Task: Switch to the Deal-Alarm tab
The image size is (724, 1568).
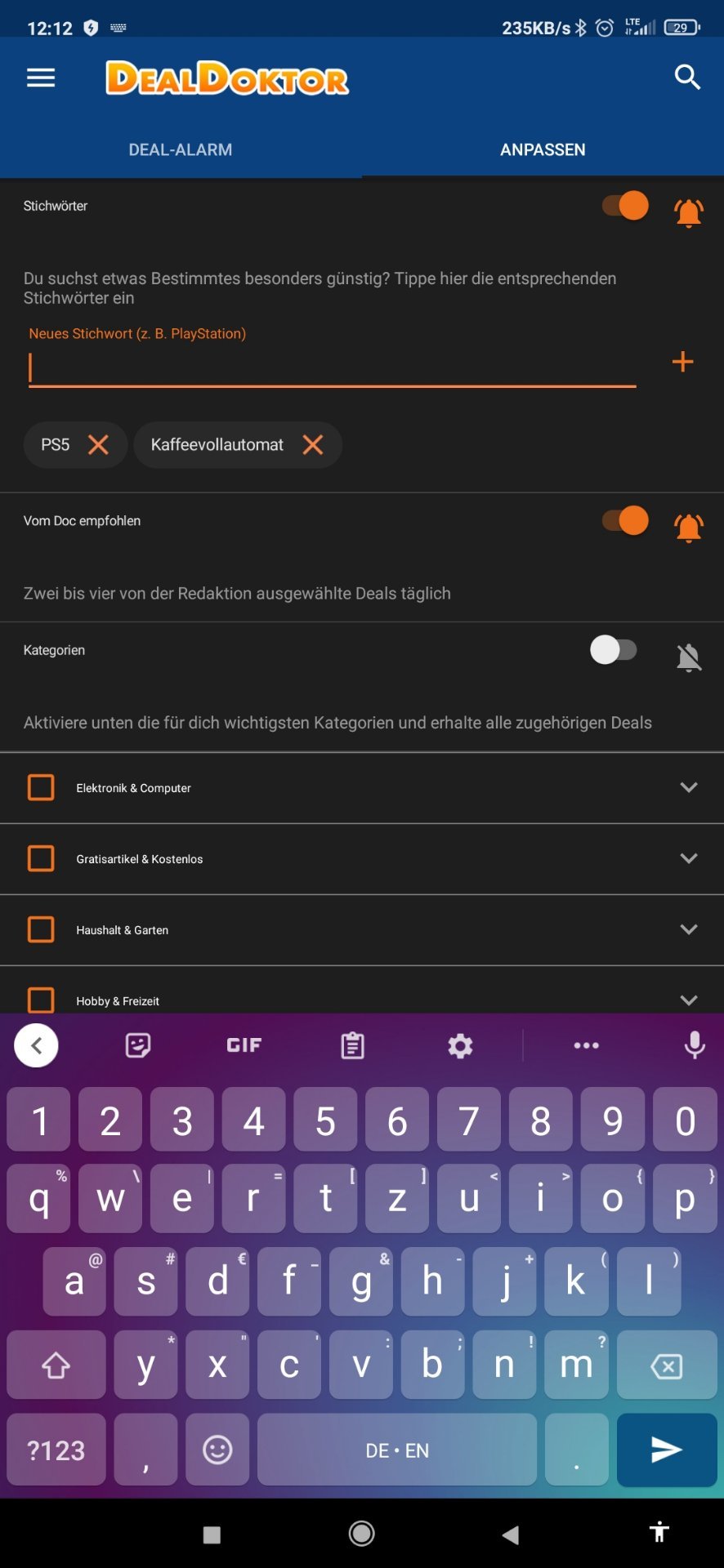Action: 181,149
